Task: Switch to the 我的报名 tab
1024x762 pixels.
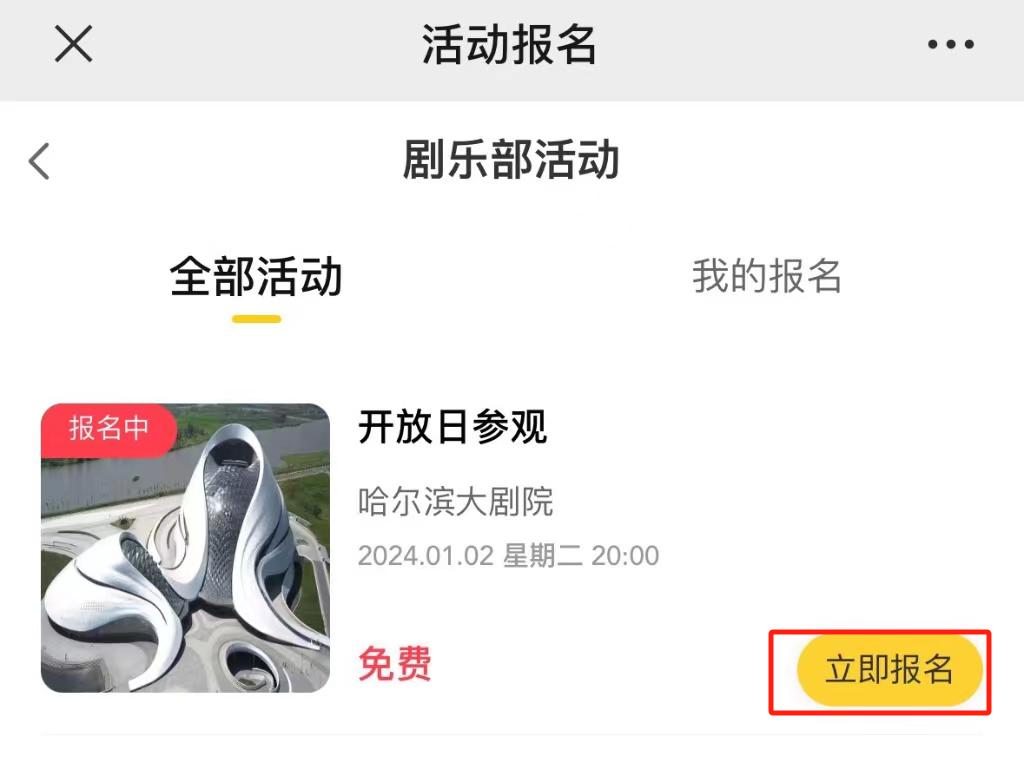Action: point(767,276)
